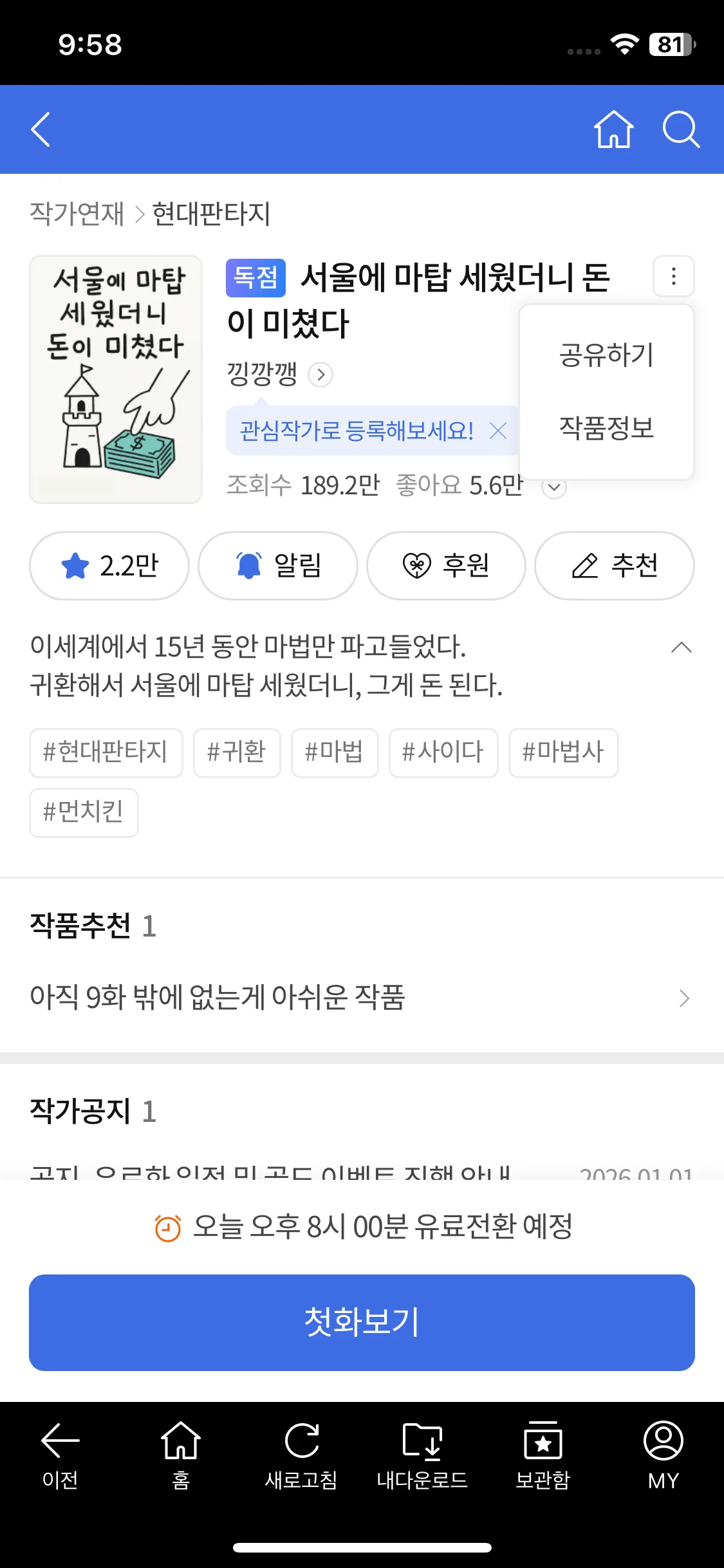Select 공유하기 from the popup menu
Image resolution: width=724 pixels, height=1568 pixels.
tap(606, 355)
